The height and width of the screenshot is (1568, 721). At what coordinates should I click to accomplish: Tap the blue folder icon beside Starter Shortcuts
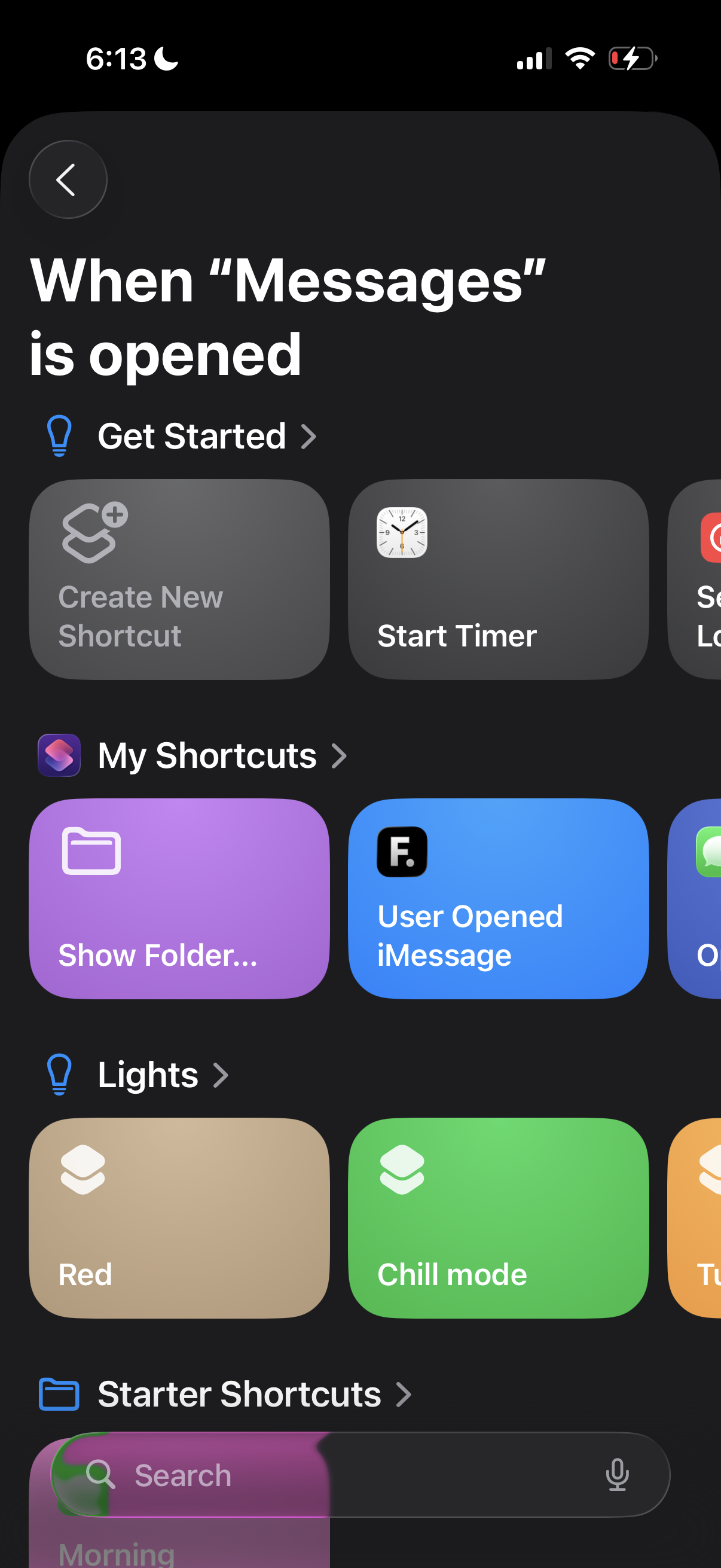(59, 1394)
